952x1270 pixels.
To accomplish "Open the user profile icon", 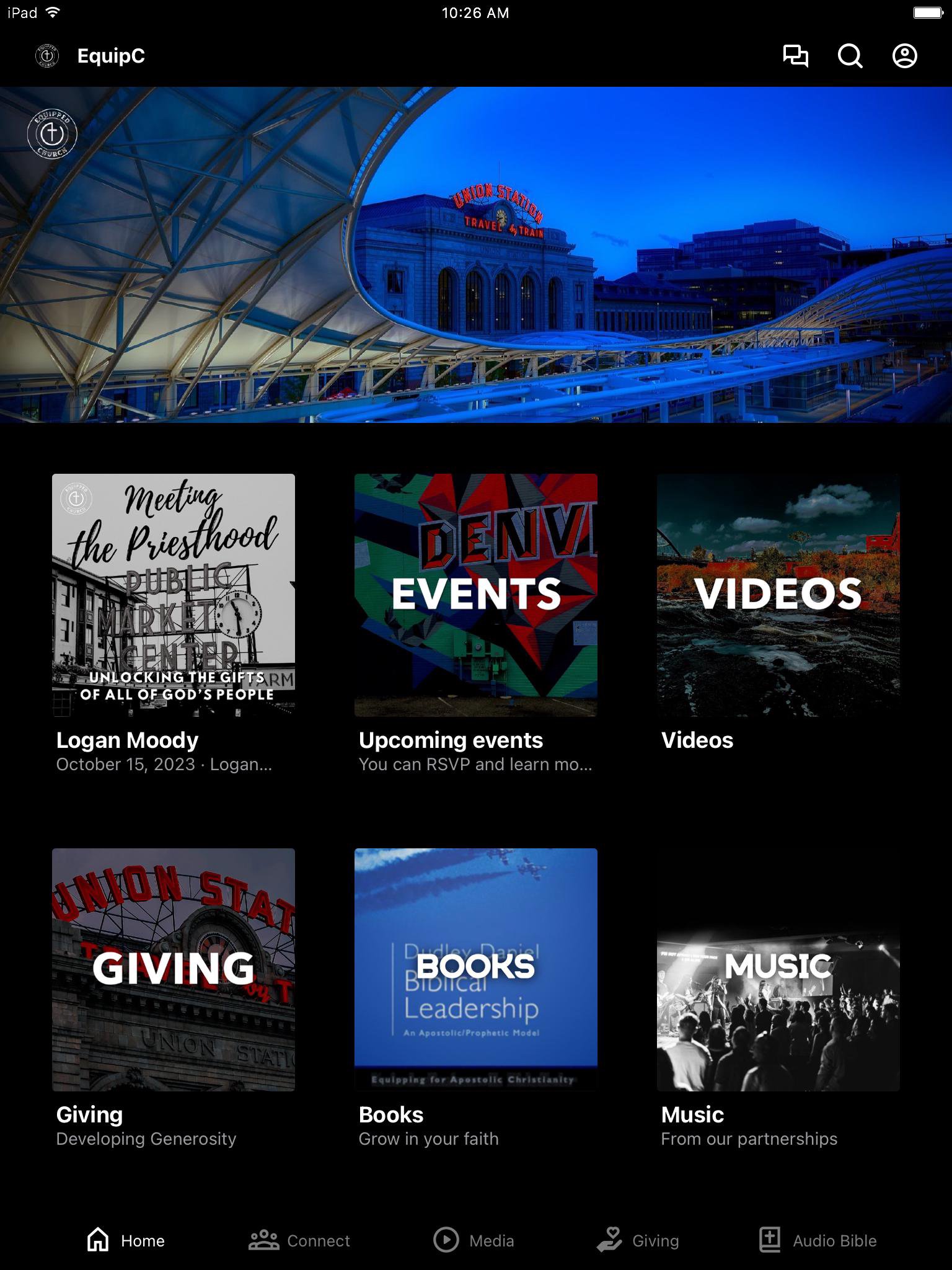I will click(904, 56).
